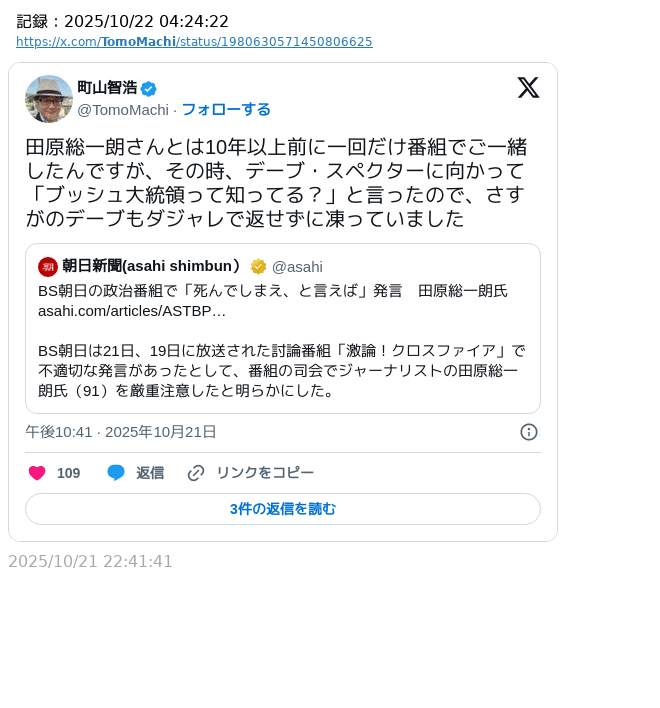Tap リンクをコピー to copy the link

[x=251, y=473]
